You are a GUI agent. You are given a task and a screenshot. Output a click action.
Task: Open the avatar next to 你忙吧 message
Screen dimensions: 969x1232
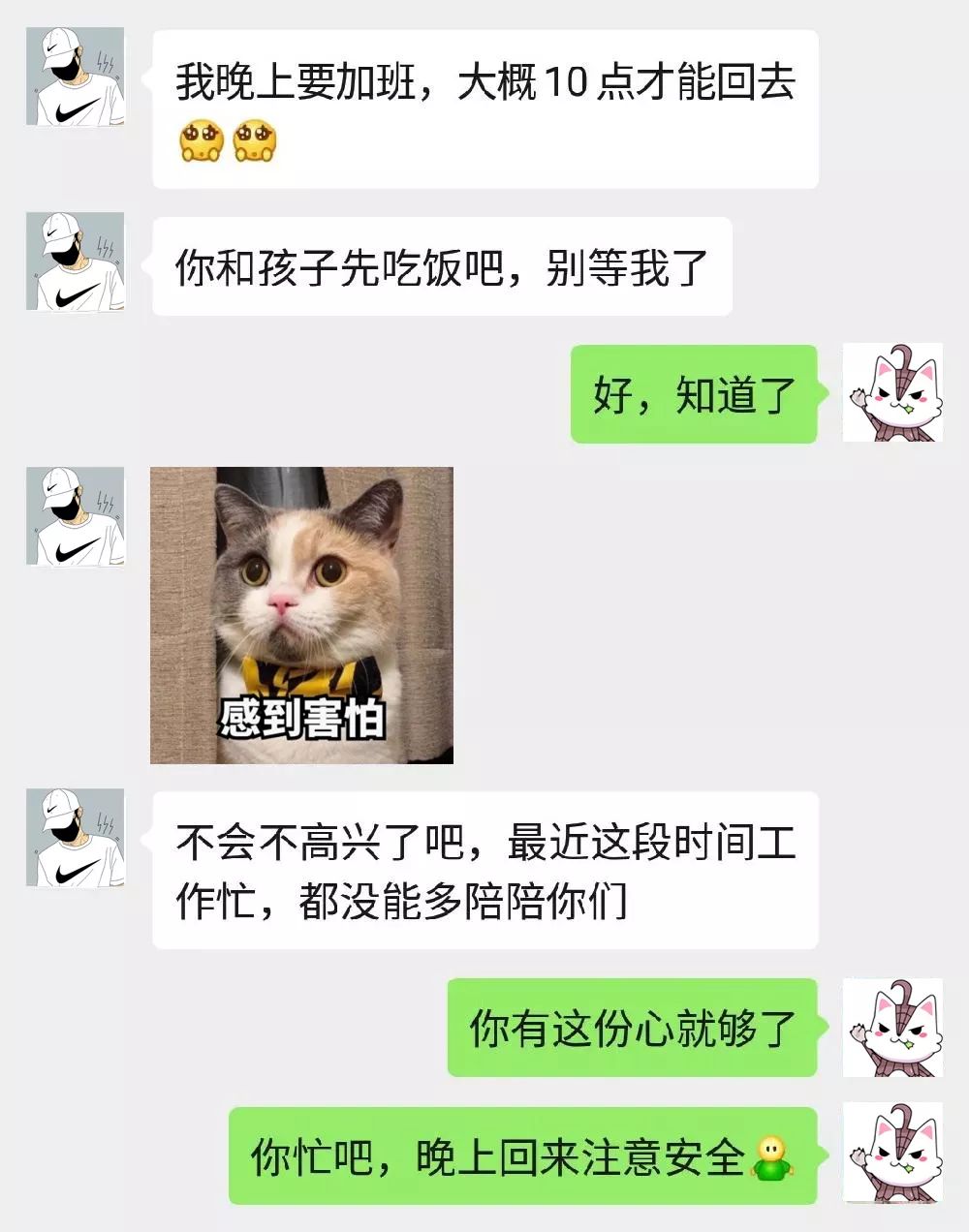(x=891, y=1155)
